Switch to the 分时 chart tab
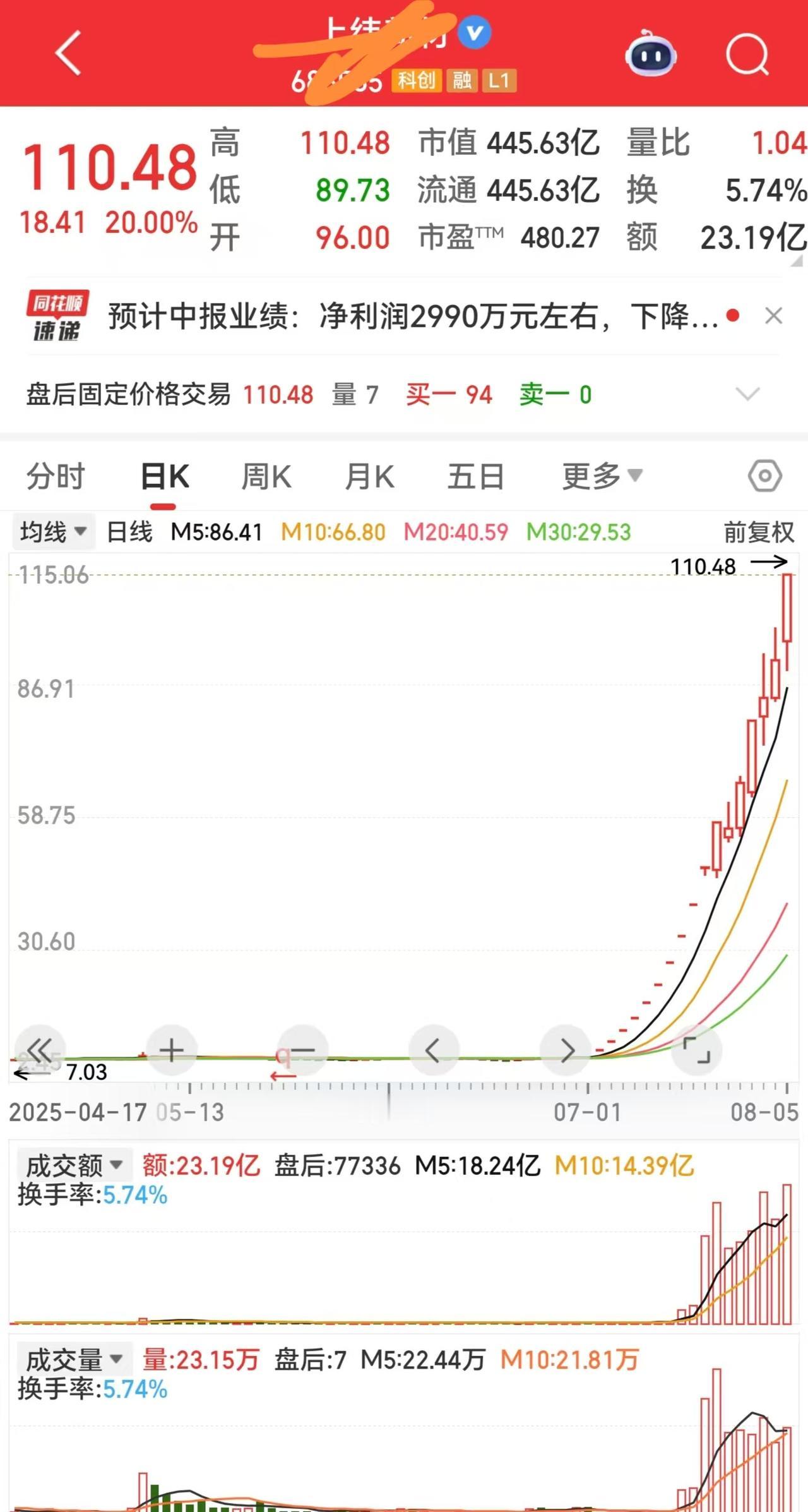The image size is (808, 1512). pyautogui.click(x=56, y=476)
